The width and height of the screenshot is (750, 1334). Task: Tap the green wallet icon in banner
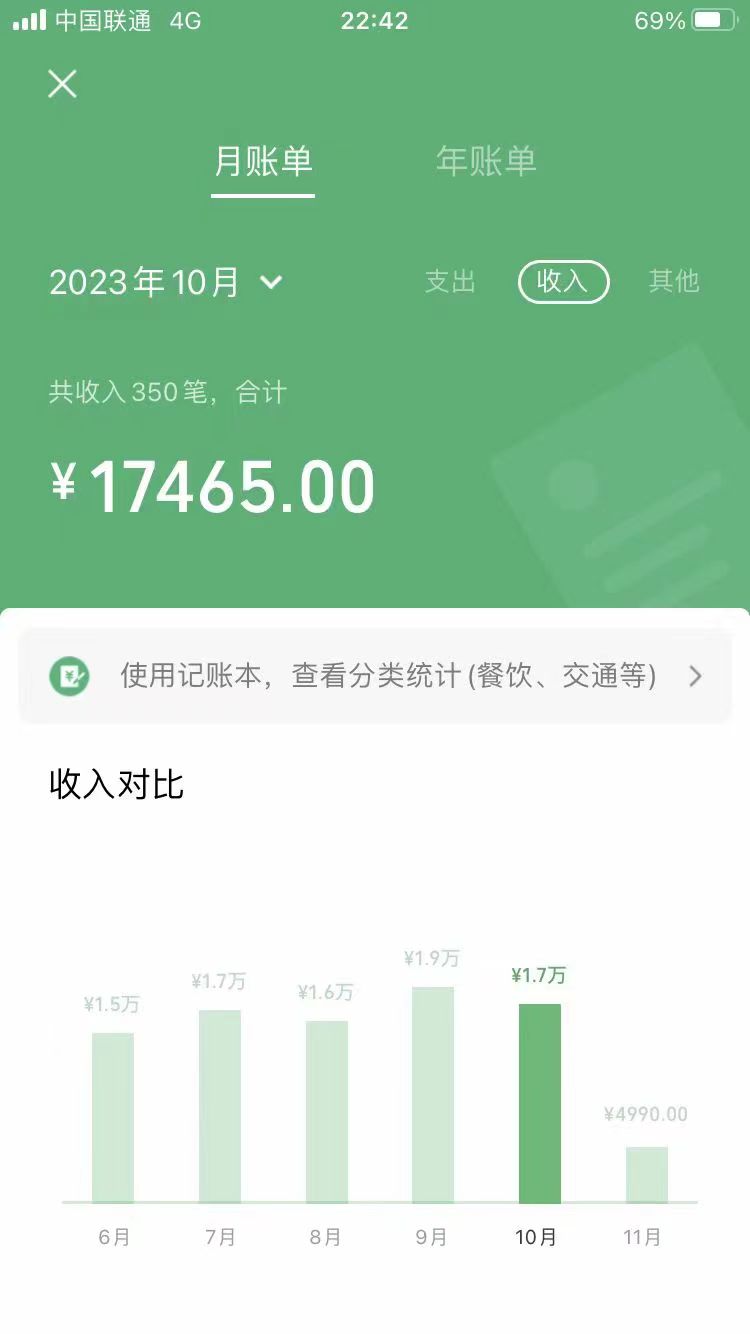[69, 676]
